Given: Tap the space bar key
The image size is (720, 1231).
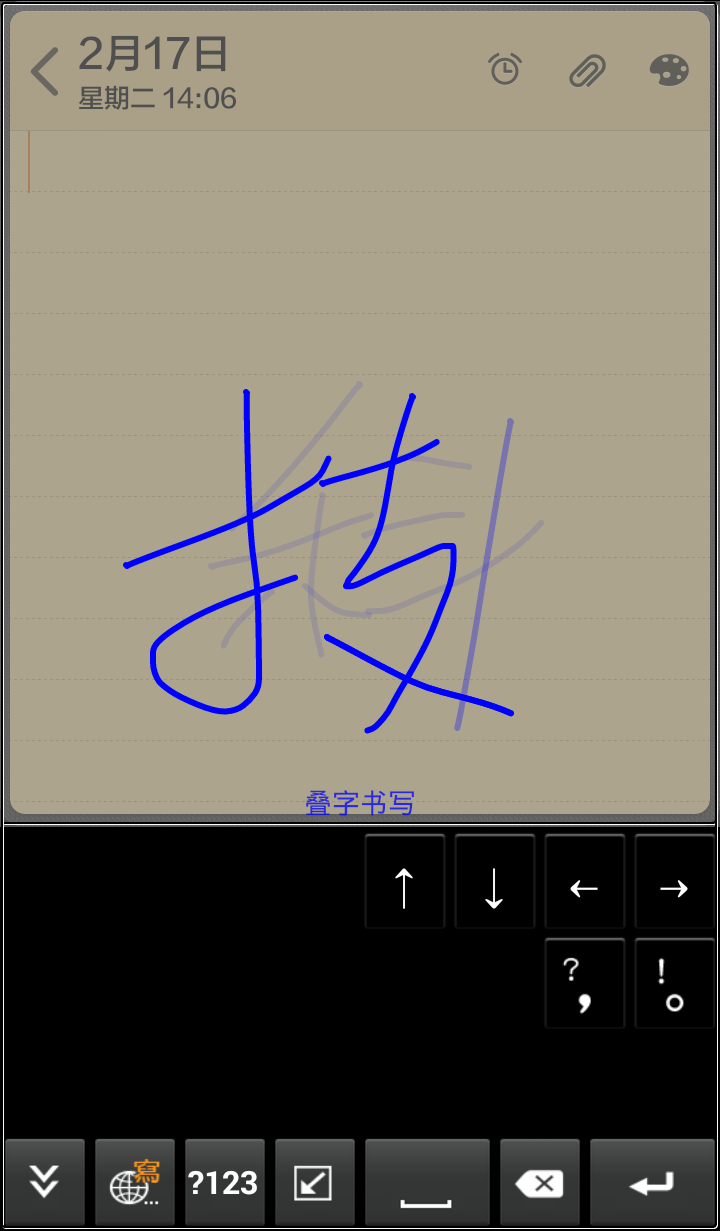Looking at the screenshot, I should pos(427,1182).
